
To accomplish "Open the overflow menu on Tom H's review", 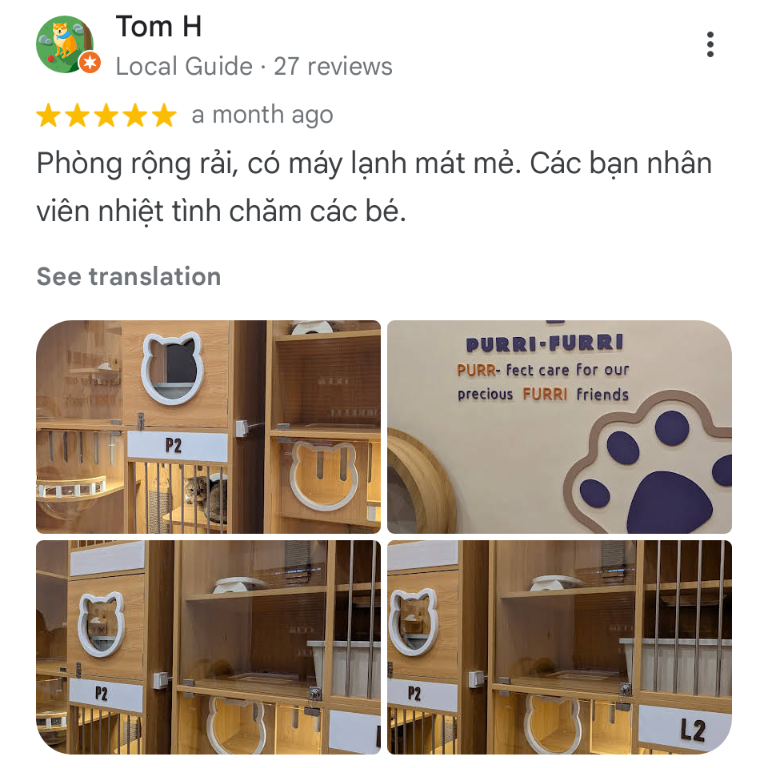I will click(710, 45).
